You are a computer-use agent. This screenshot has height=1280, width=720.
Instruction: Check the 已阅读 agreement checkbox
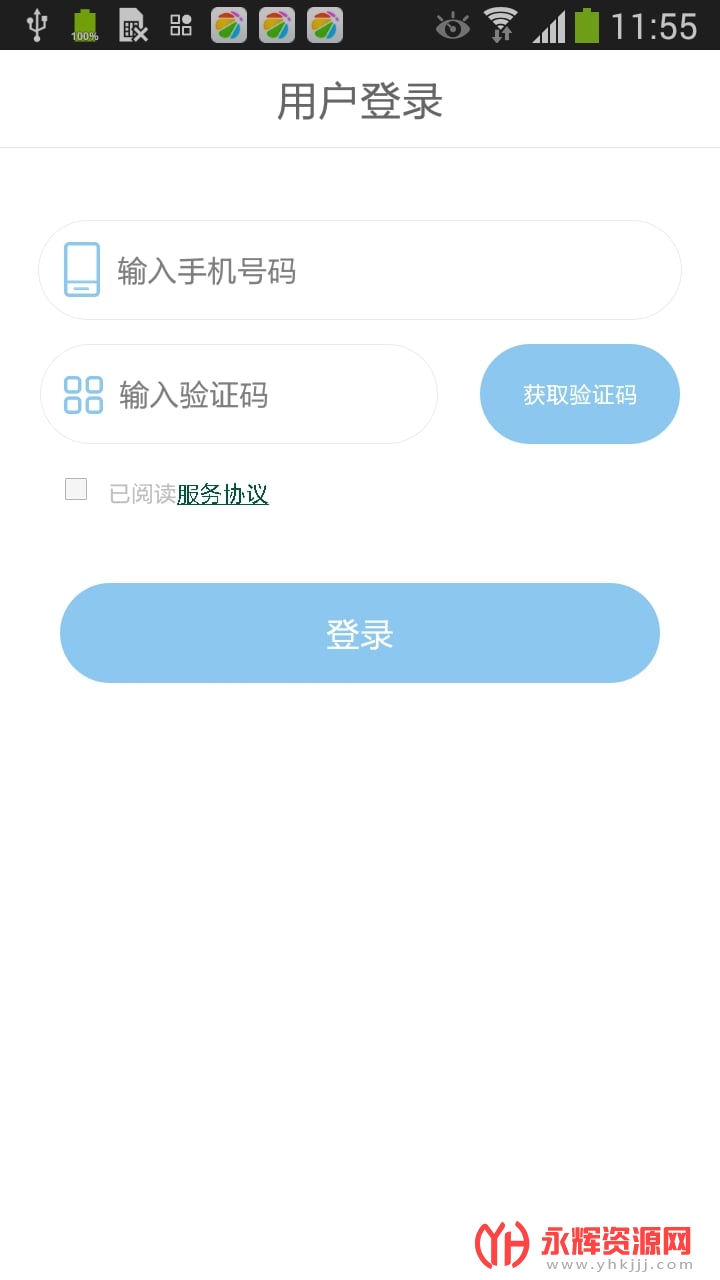(76, 489)
